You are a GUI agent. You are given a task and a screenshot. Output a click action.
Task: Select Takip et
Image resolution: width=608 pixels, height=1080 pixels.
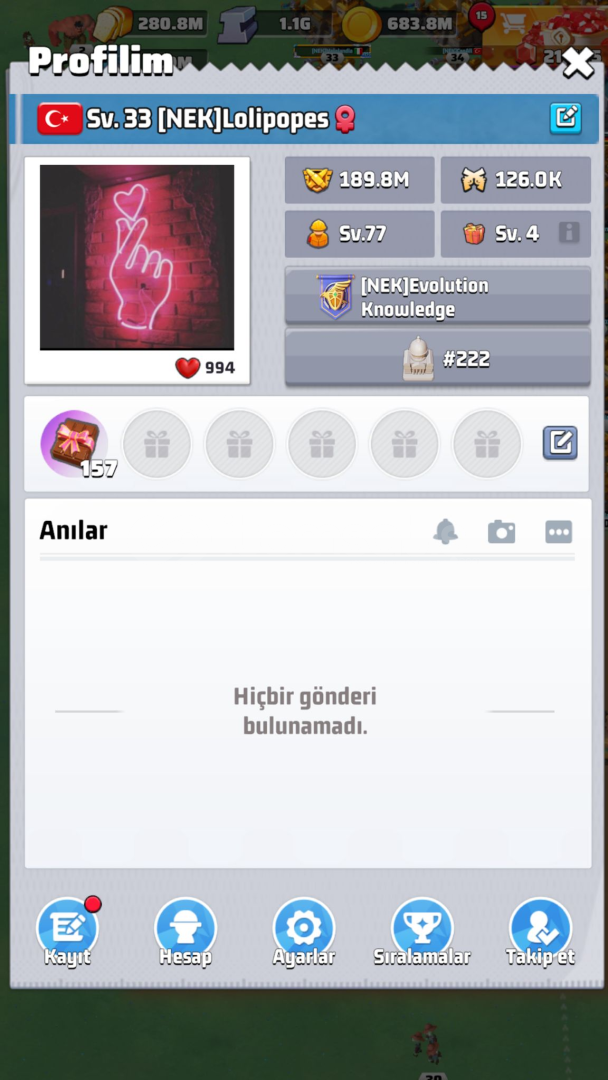pyautogui.click(x=541, y=933)
